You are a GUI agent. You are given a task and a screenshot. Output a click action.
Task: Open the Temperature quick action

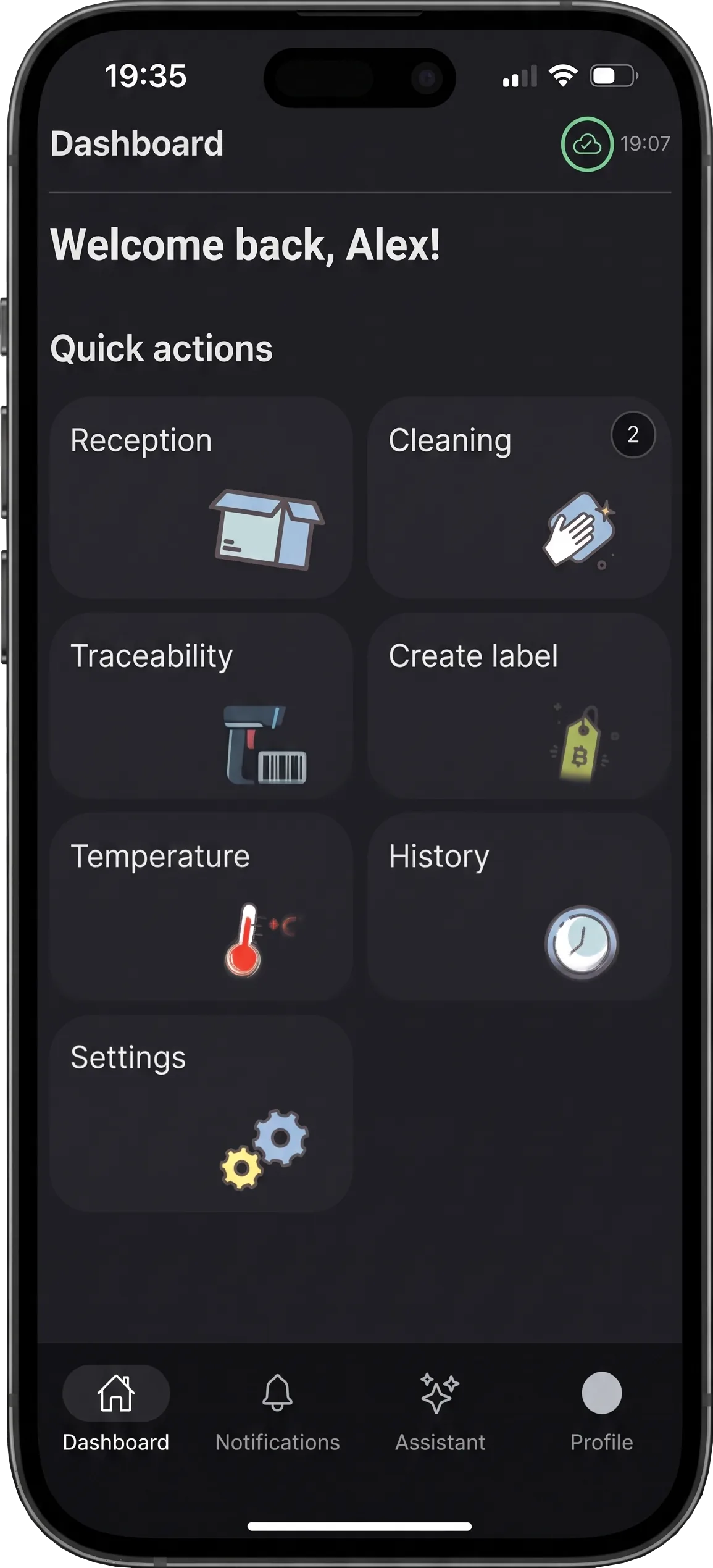tap(201, 907)
